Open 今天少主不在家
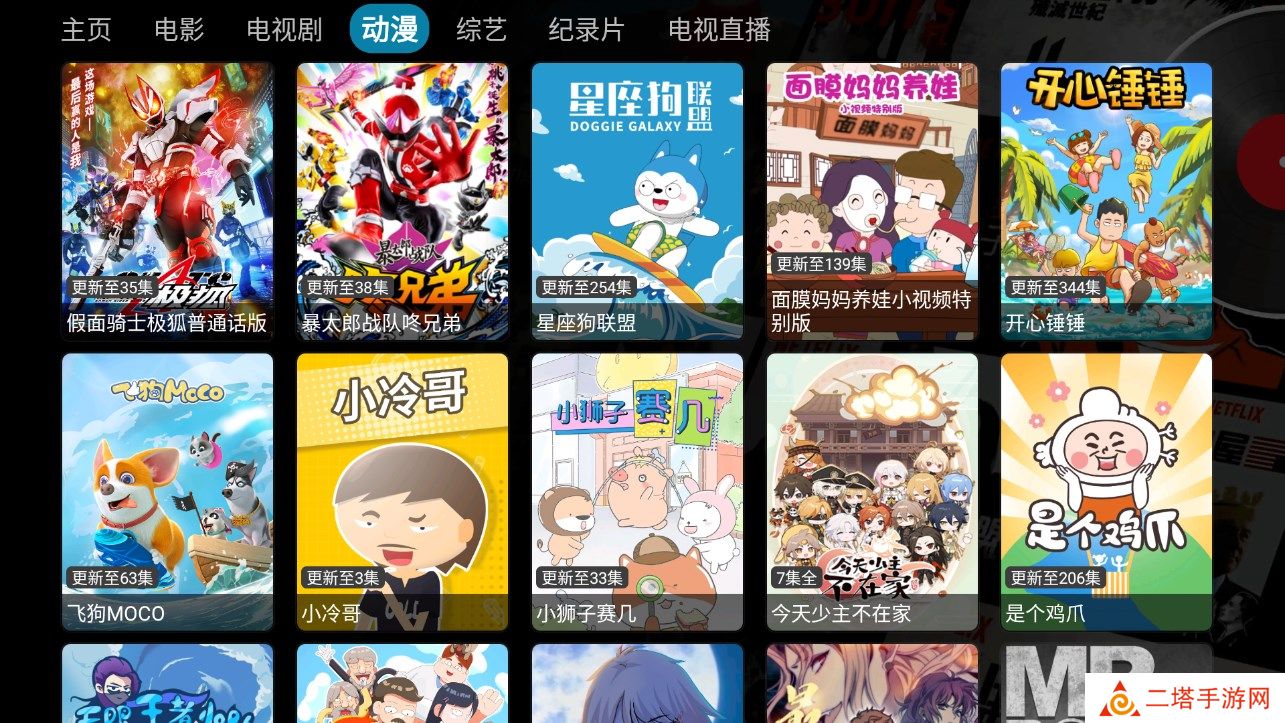Screen dimensions: 1285x723 coord(872,490)
